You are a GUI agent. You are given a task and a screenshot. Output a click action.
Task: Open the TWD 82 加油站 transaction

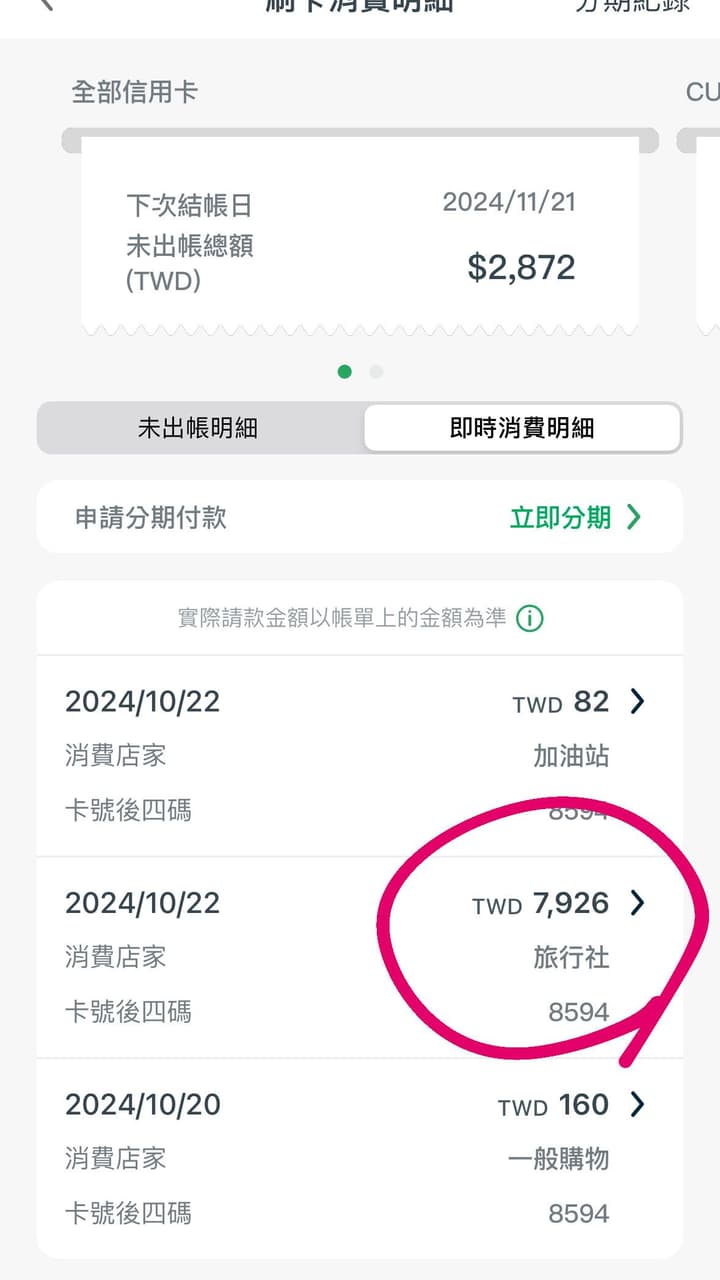tap(360, 755)
